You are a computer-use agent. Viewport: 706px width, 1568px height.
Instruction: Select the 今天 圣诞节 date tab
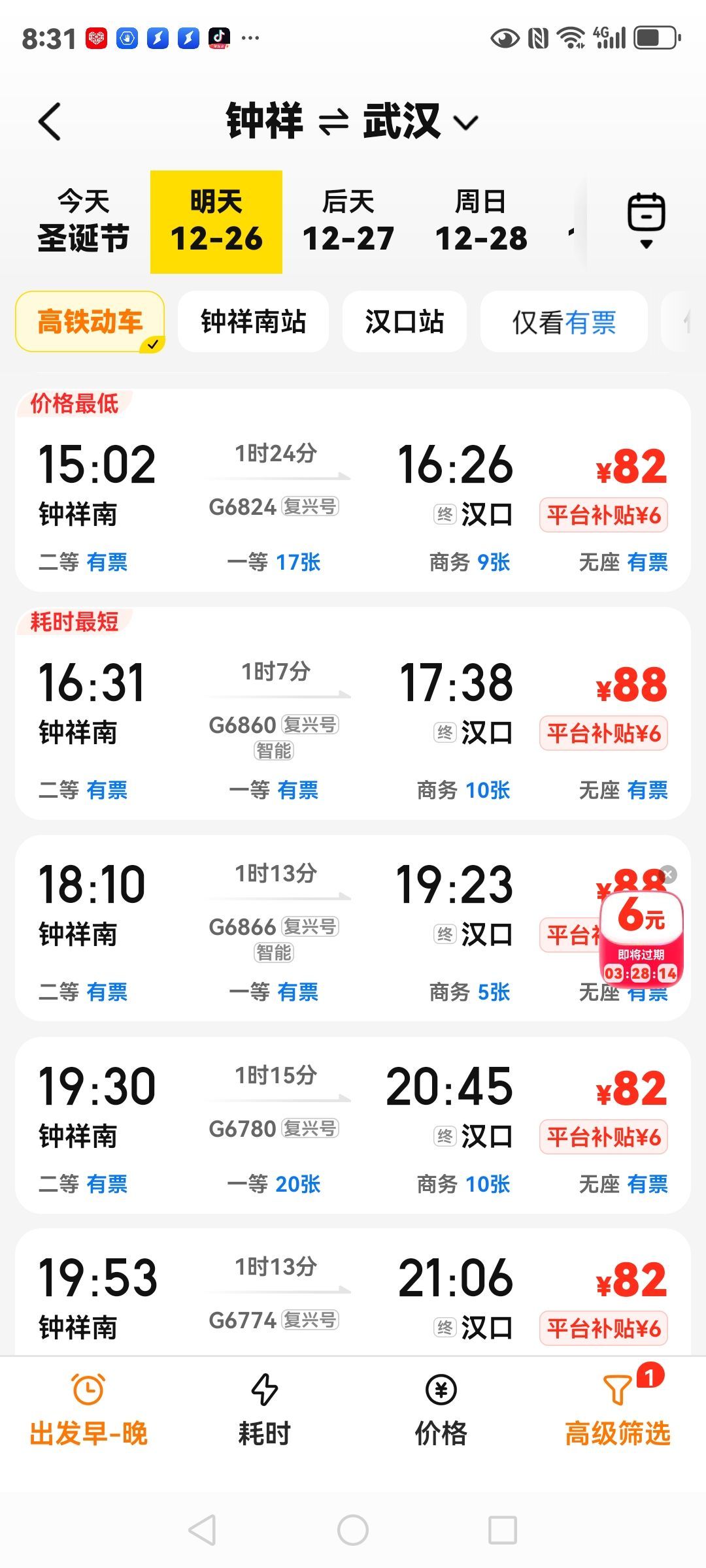(x=83, y=221)
